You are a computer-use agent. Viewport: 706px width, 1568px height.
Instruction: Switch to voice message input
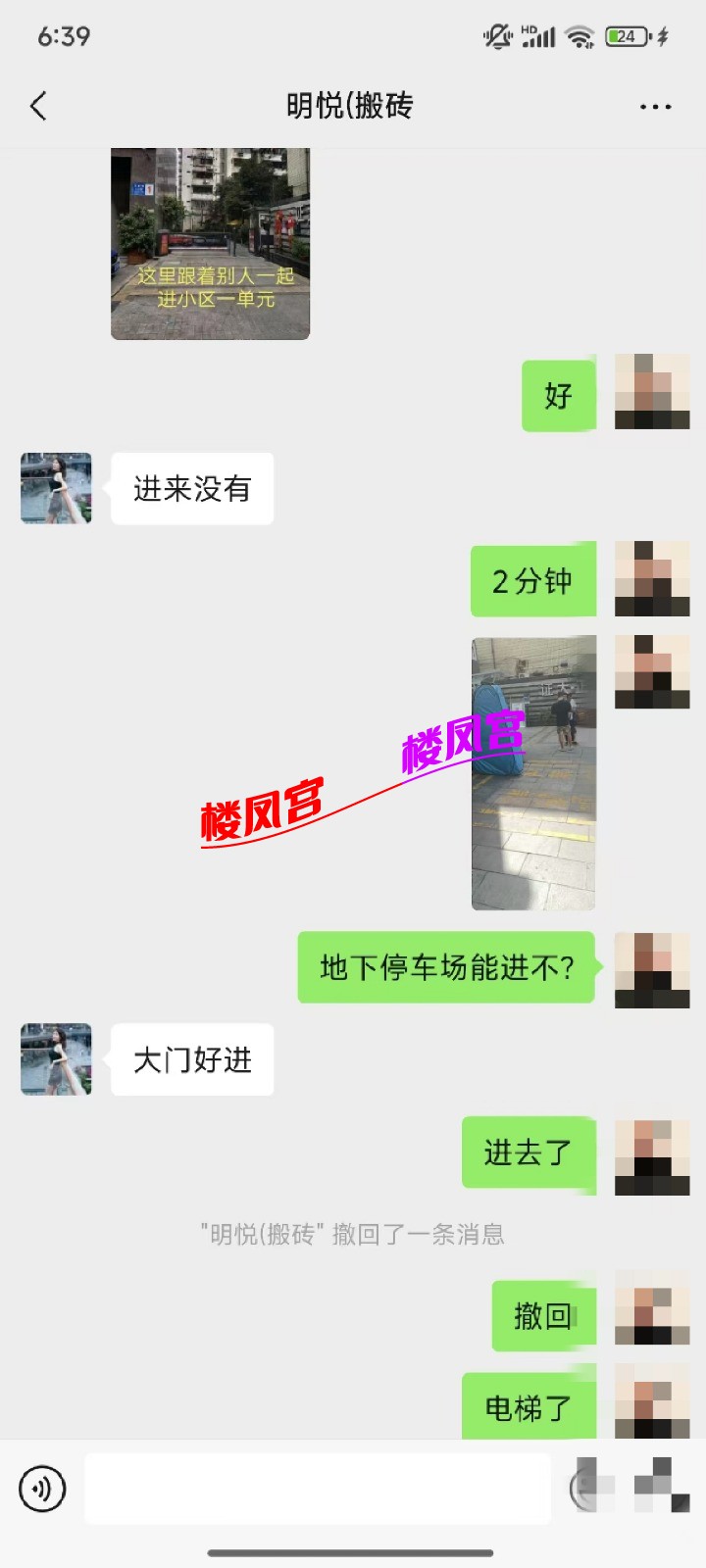click(42, 1489)
